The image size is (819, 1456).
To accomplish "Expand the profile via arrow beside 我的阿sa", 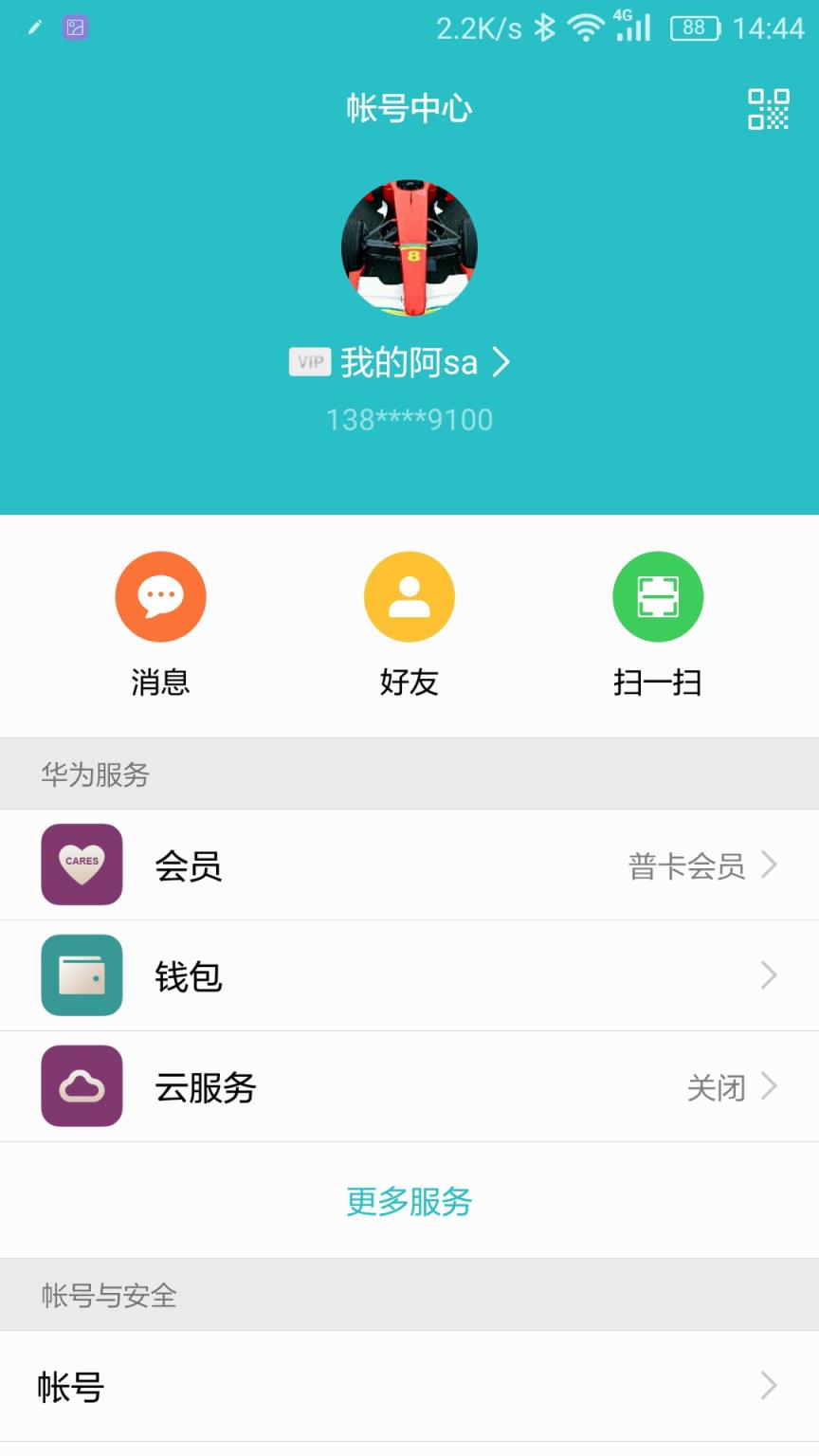I will [x=504, y=362].
